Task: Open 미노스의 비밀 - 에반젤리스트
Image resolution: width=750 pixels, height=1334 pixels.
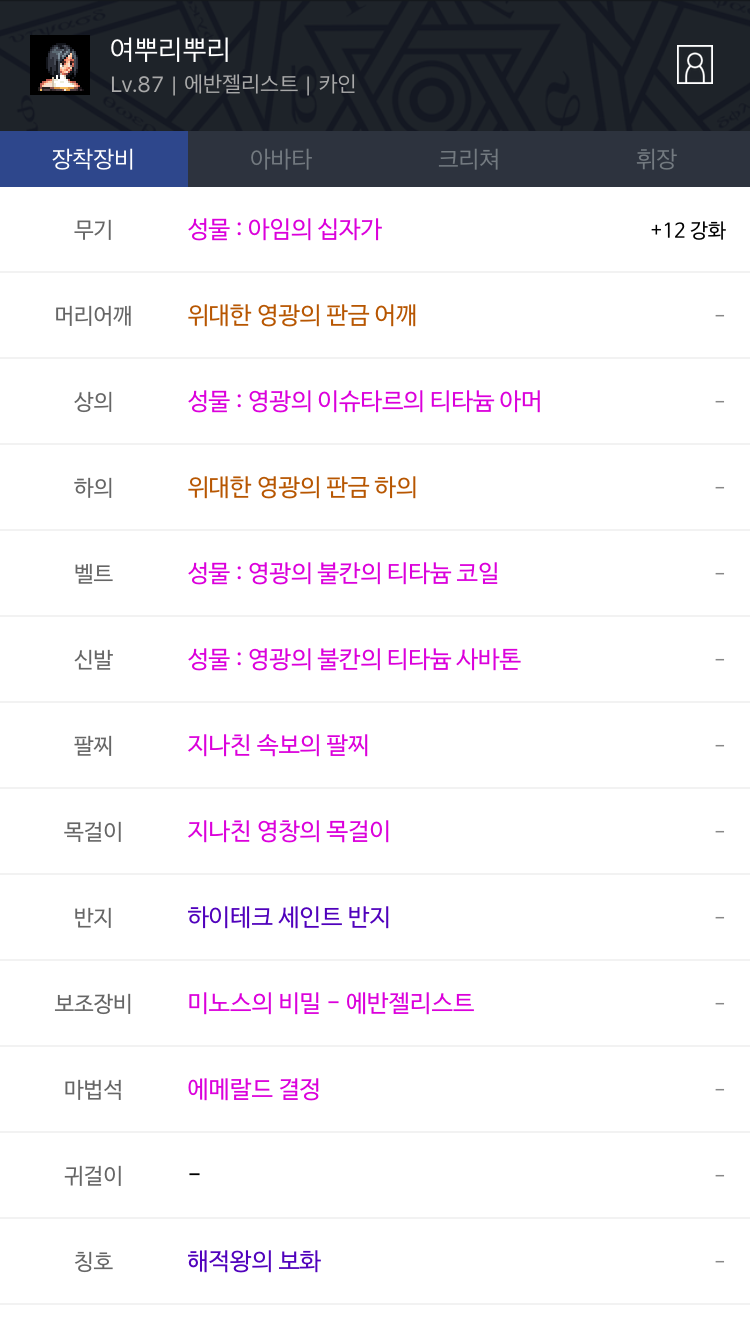Action: [x=331, y=1004]
